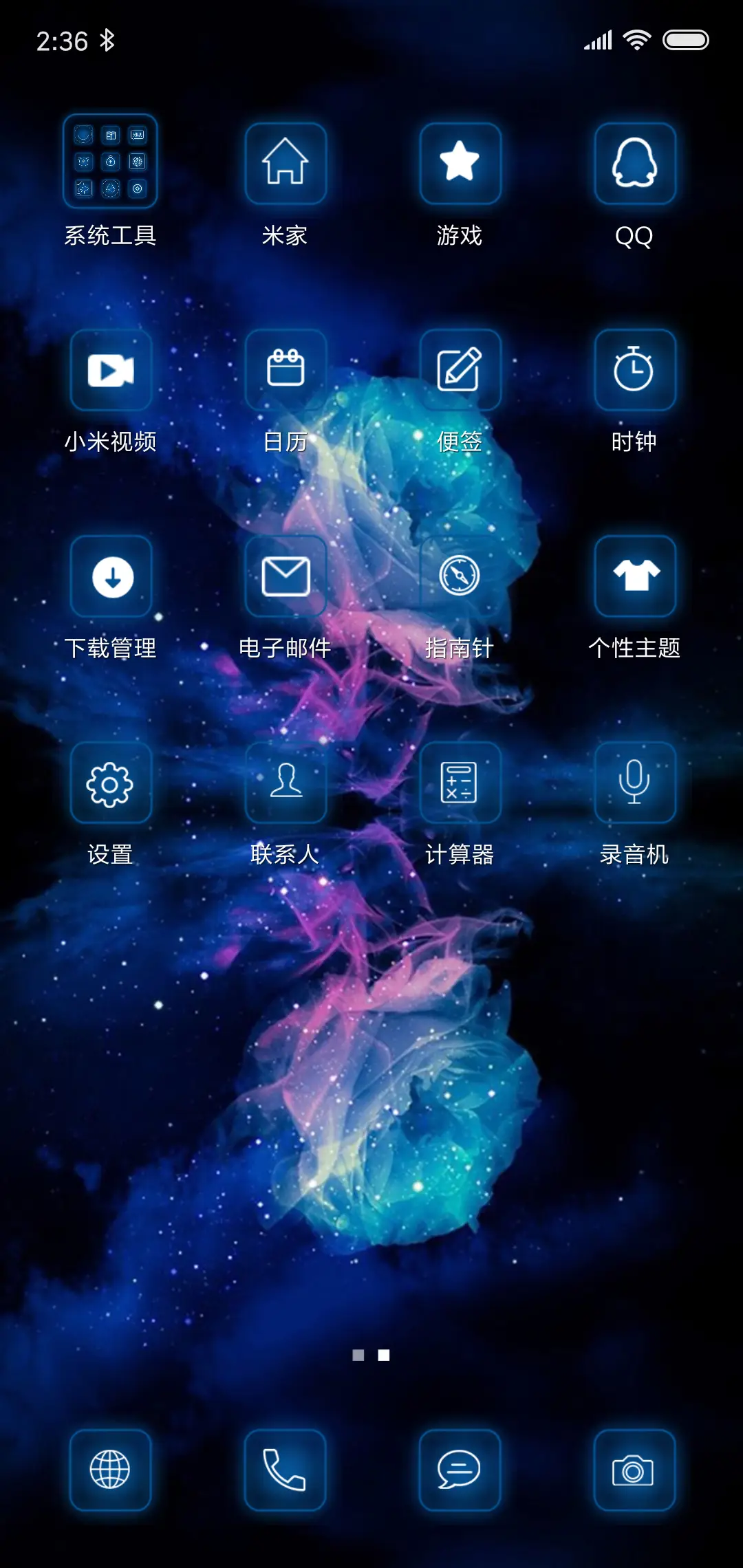
Task: Launch the 指南针 (Compass) app
Action: click(460, 578)
